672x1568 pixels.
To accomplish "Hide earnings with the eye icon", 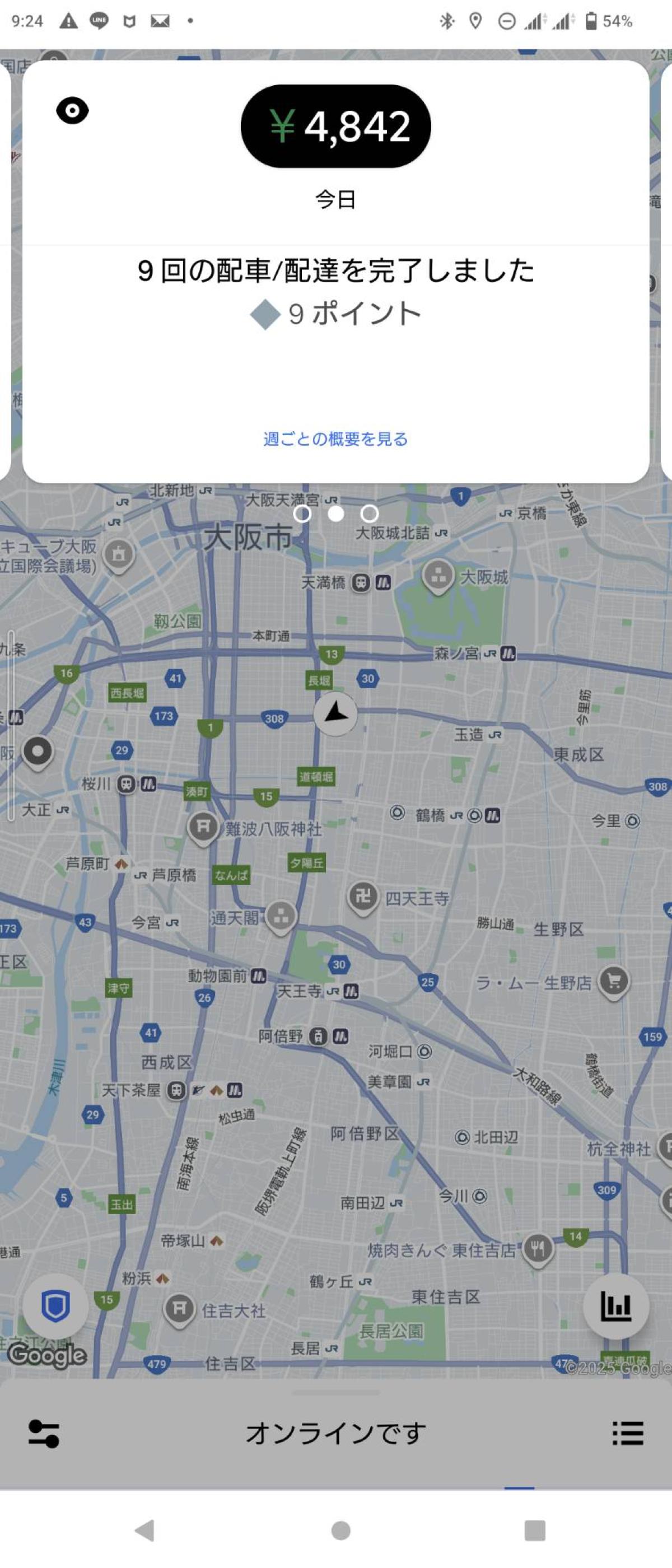I will pyautogui.click(x=72, y=111).
